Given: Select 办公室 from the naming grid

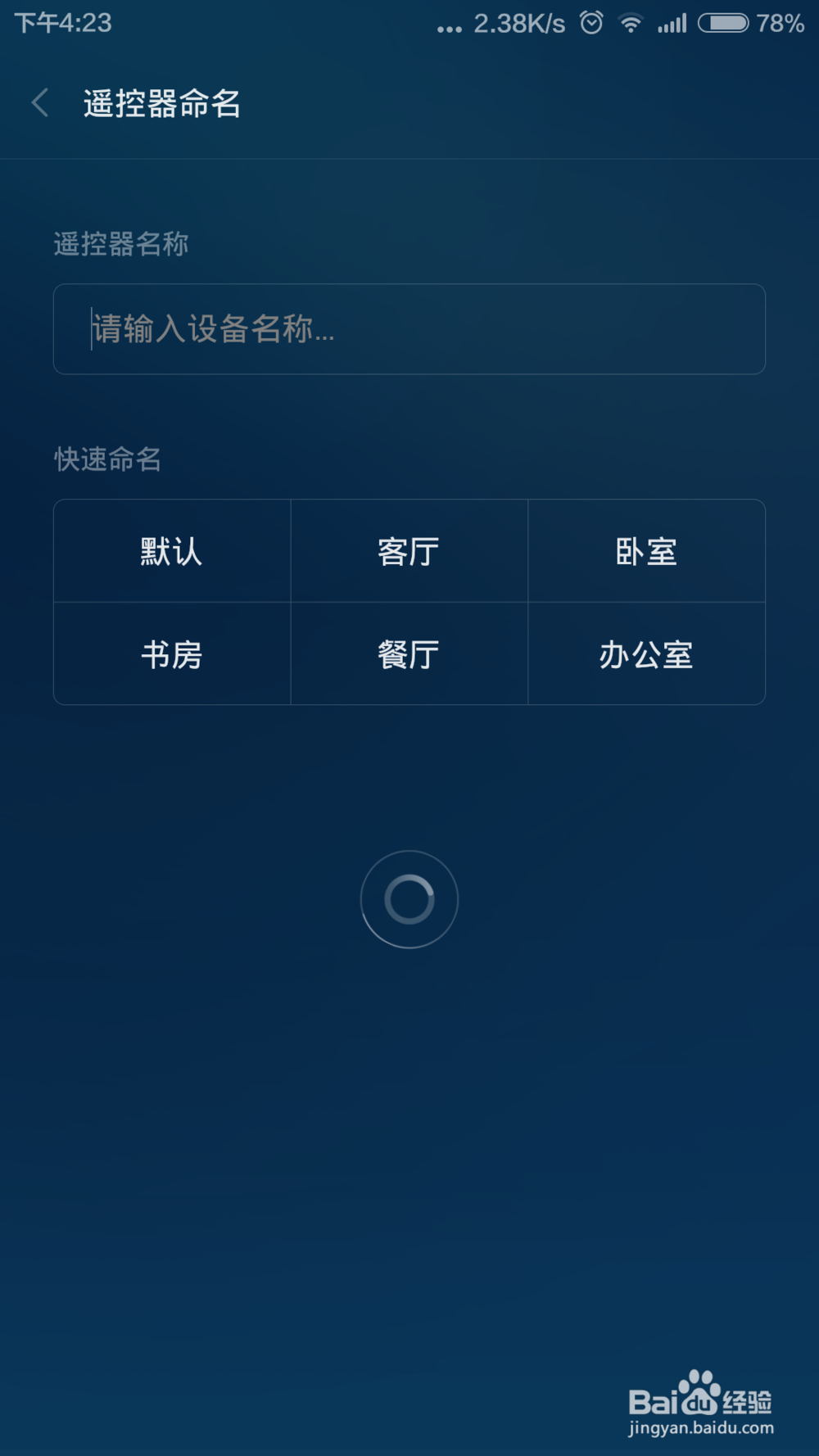Looking at the screenshot, I should (646, 653).
